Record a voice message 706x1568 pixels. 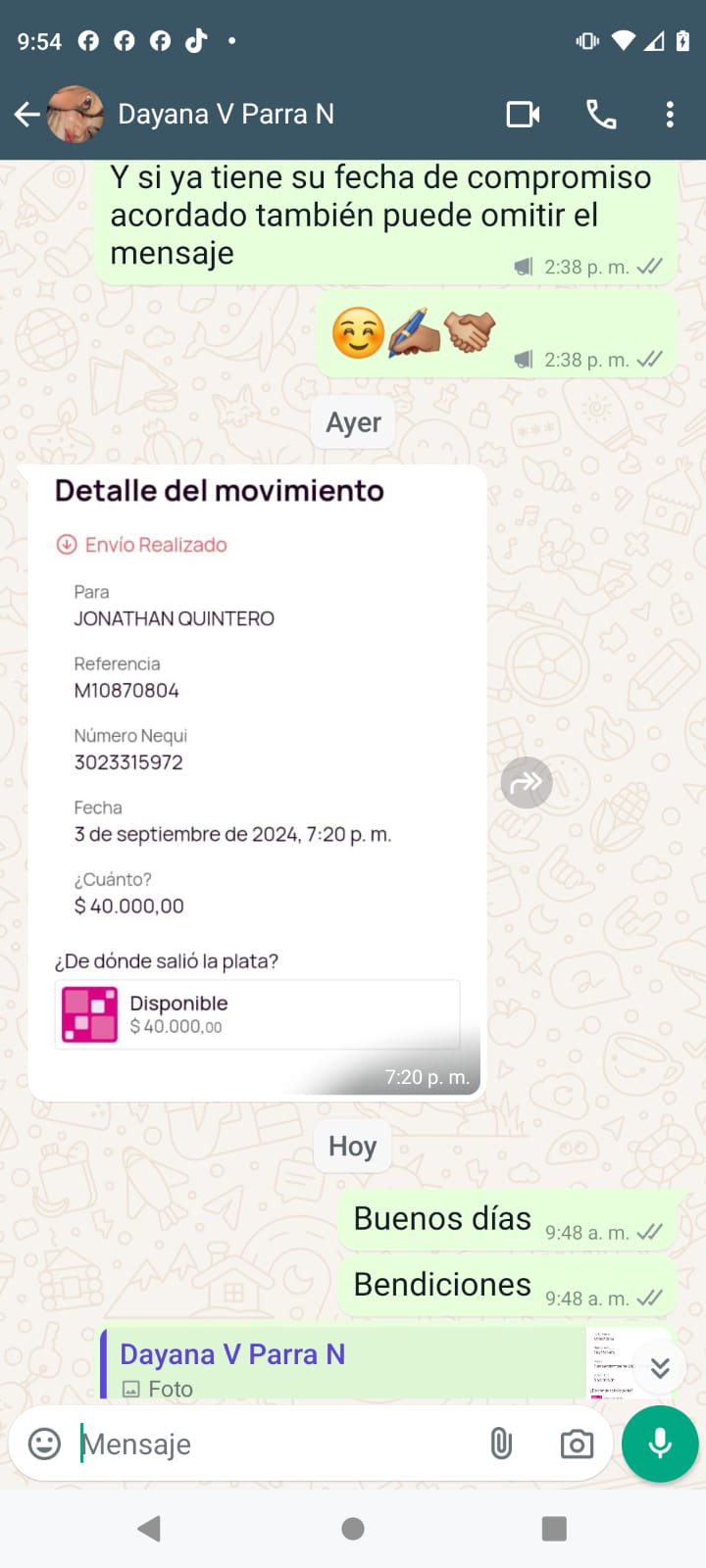[660, 1444]
